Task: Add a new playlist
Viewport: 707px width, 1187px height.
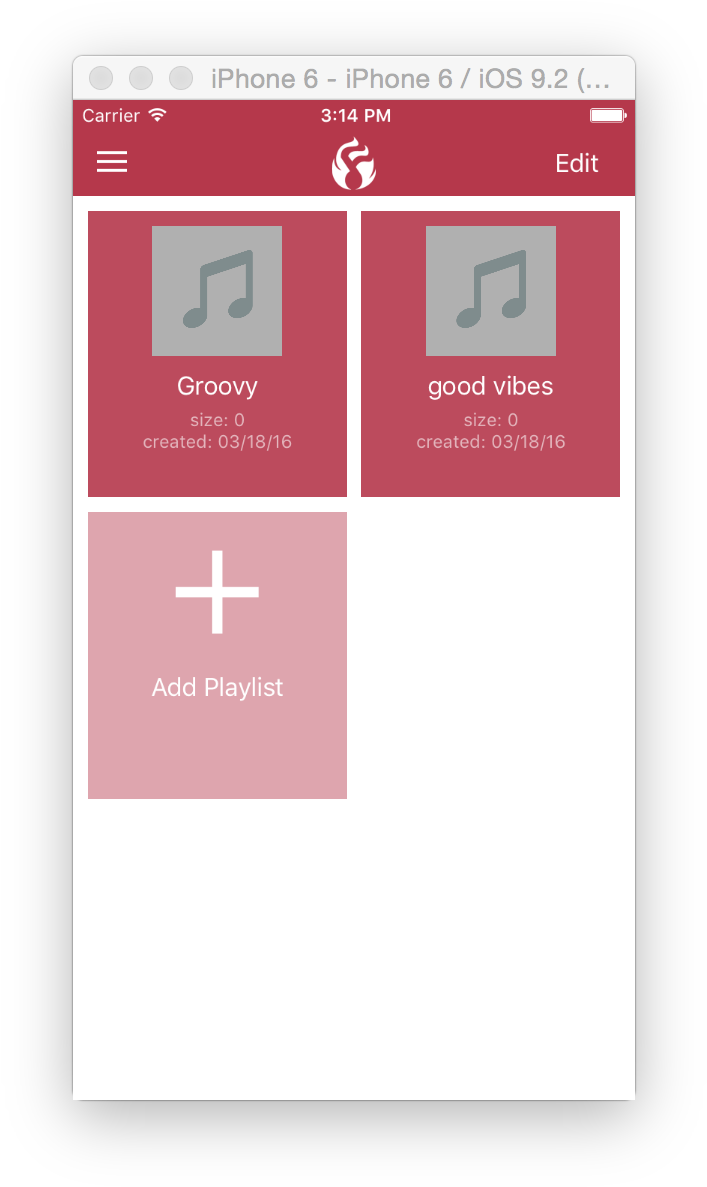Action: tap(217, 654)
